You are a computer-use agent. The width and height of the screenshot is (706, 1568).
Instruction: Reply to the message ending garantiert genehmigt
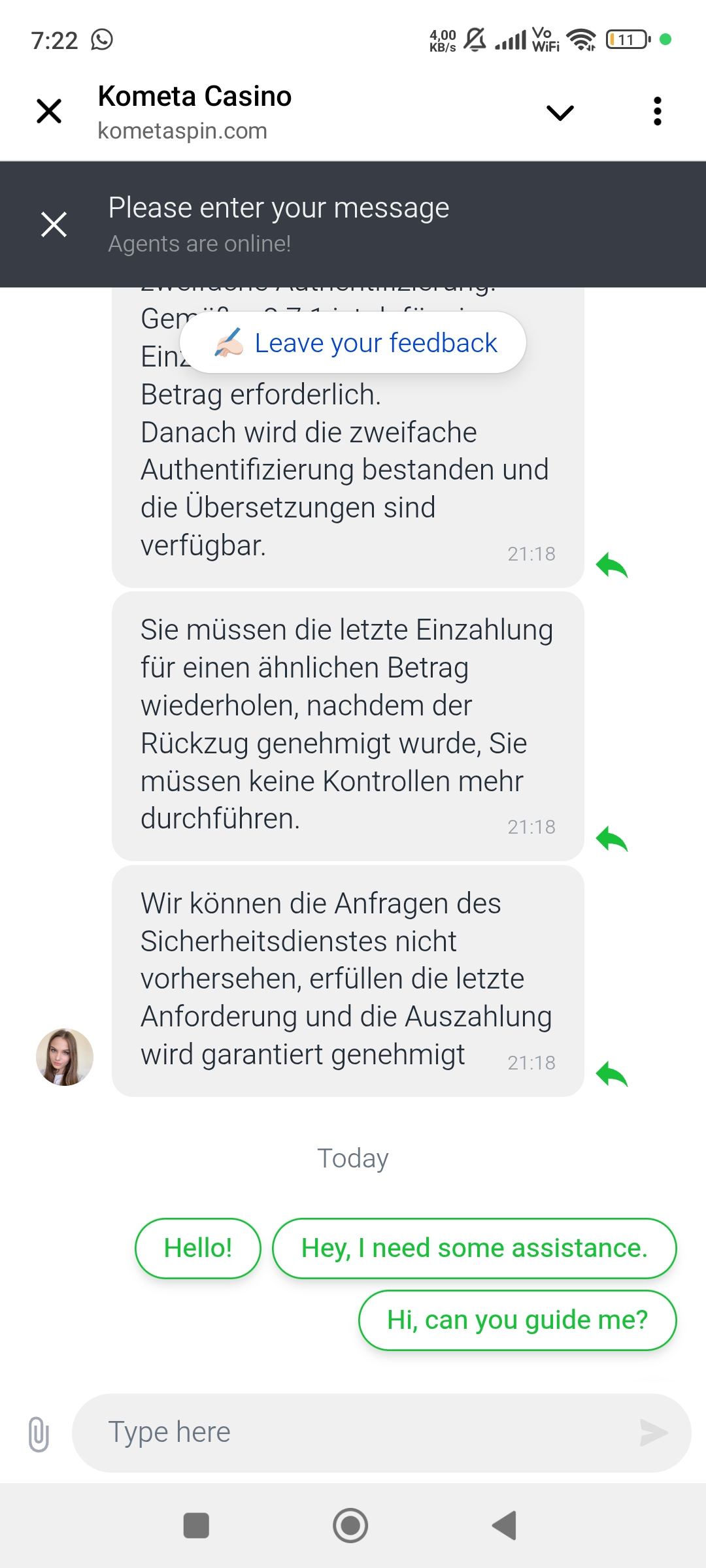(612, 1075)
